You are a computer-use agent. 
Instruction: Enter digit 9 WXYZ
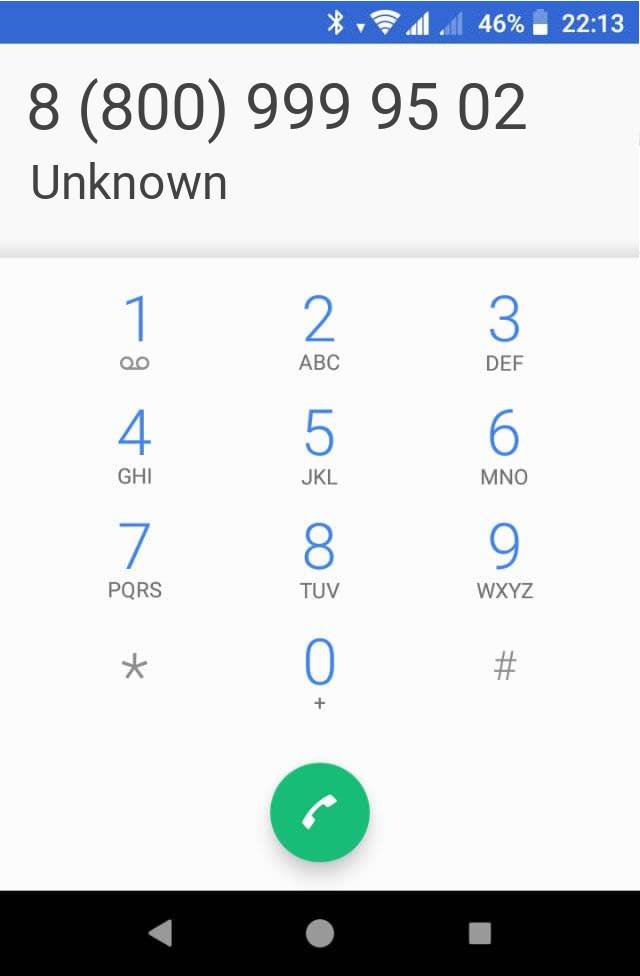504,560
